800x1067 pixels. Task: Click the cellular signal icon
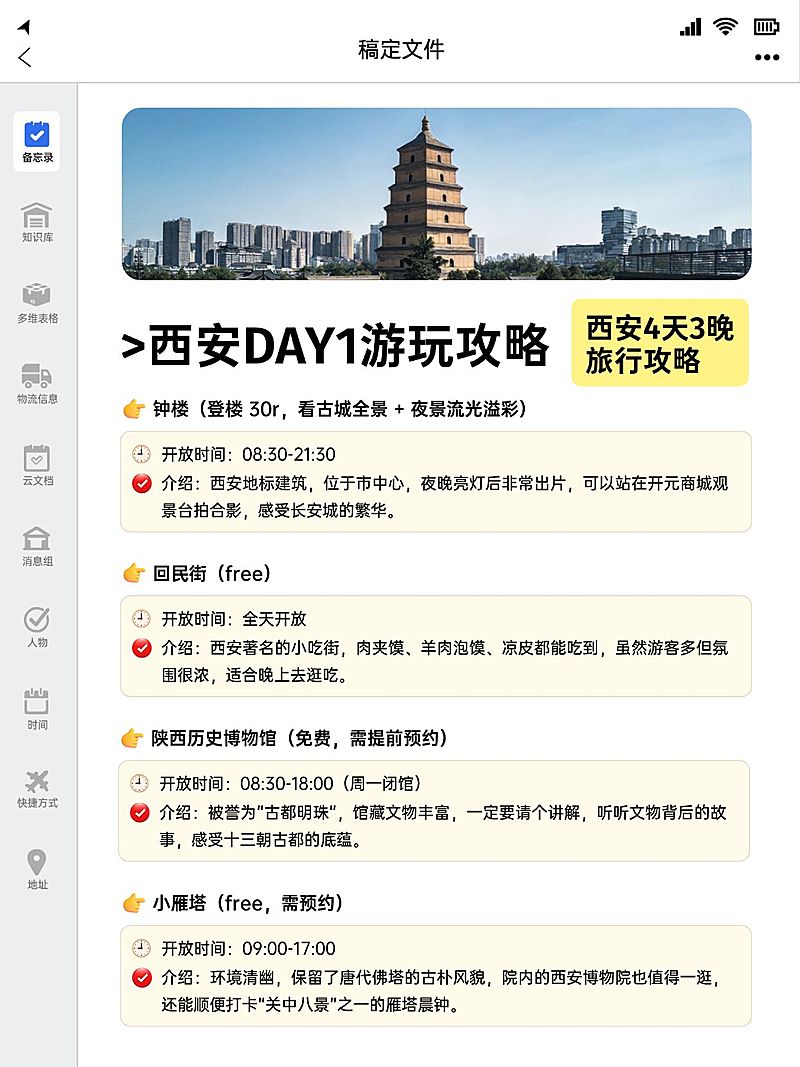click(x=688, y=27)
